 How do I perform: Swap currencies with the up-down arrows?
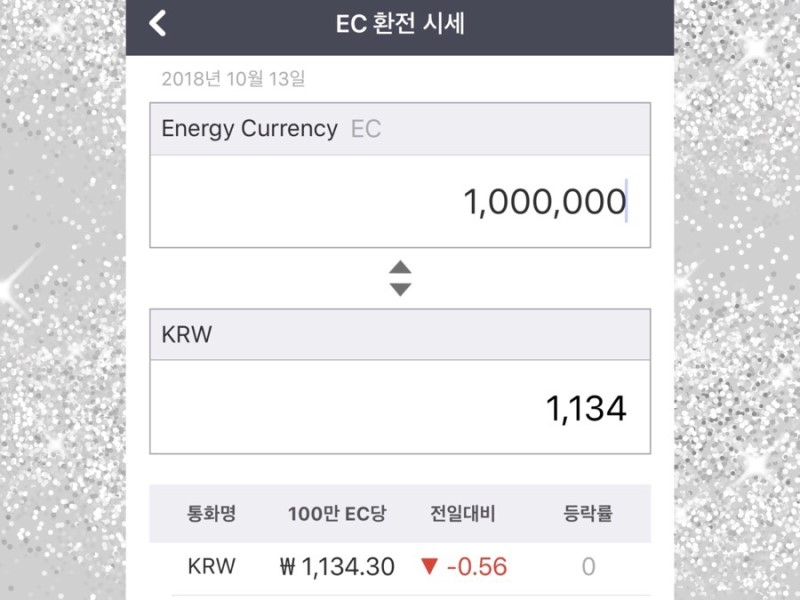click(400, 278)
